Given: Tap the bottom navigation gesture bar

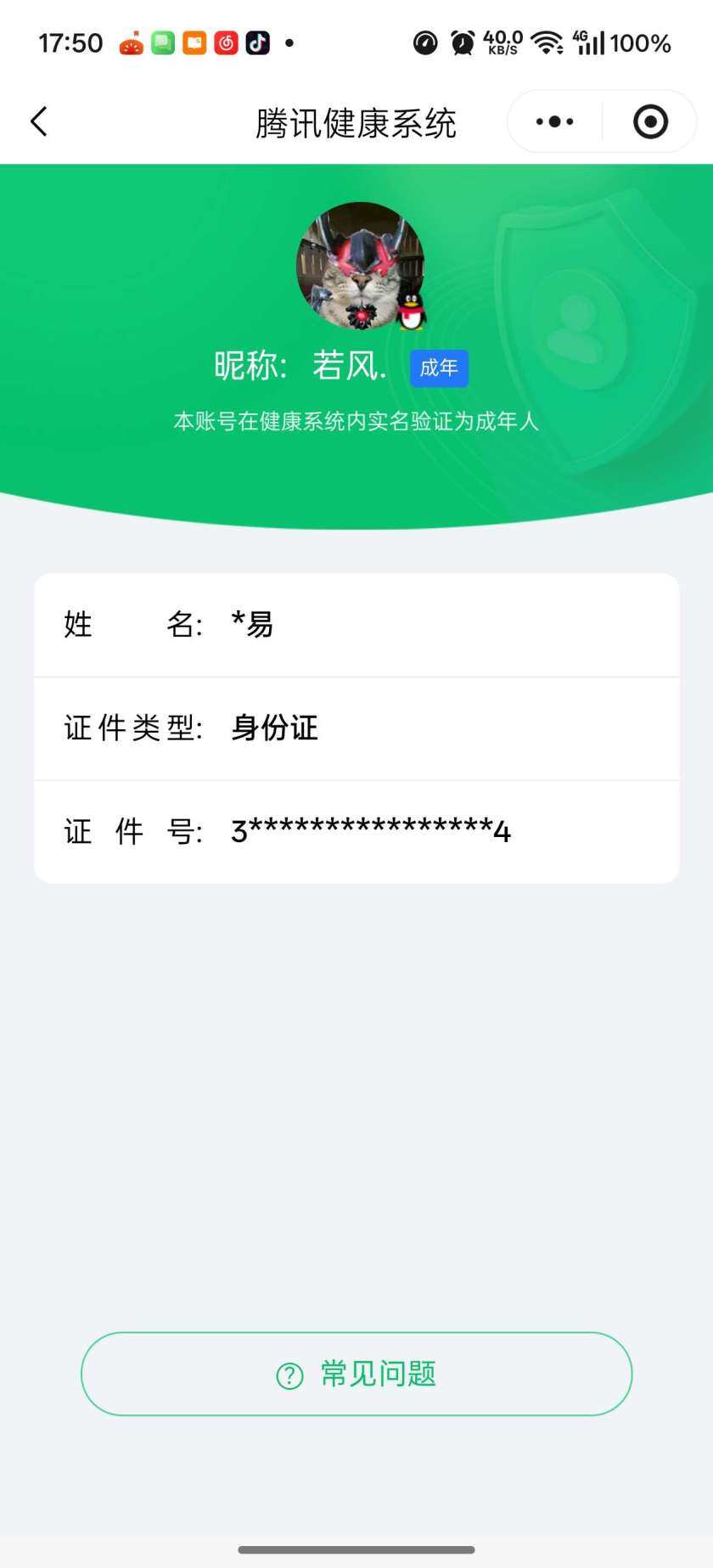Looking at the screenshot, I should pos(356,1548).
